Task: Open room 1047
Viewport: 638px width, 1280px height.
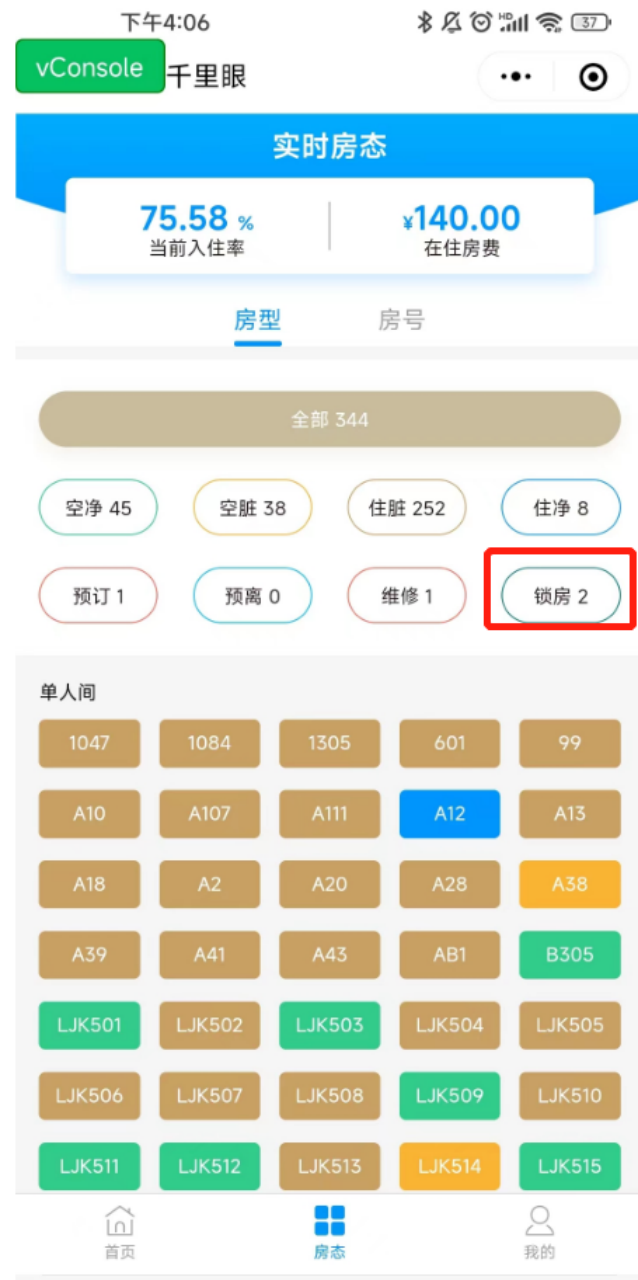Action: coord(89,743)
